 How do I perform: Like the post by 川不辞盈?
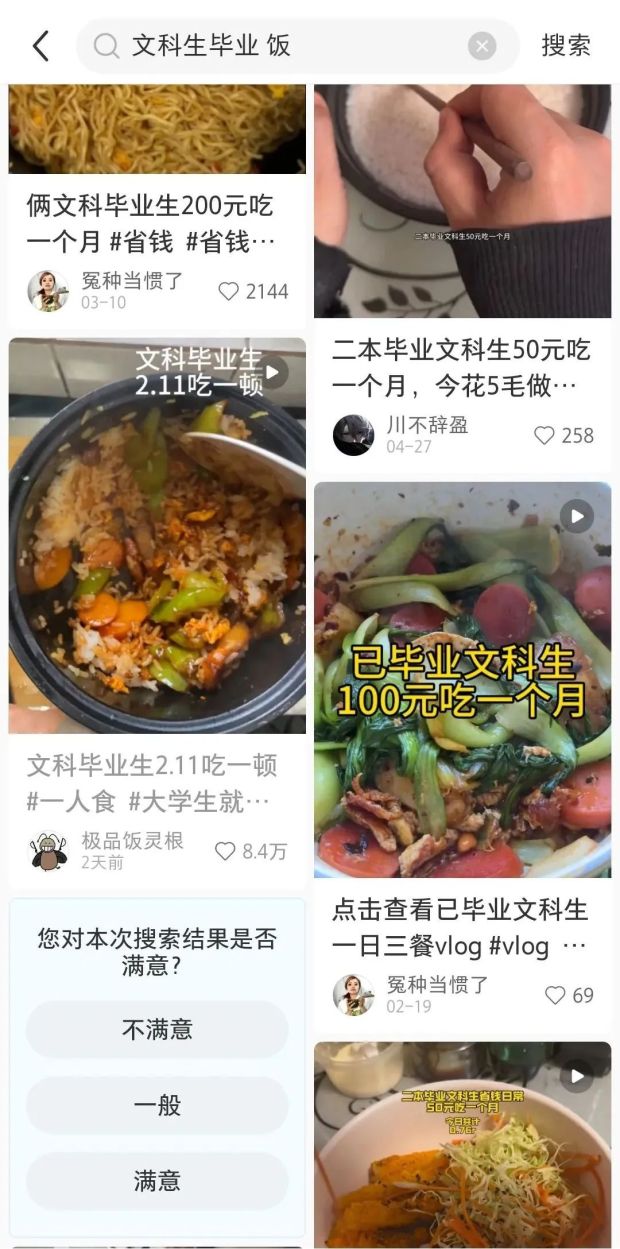click(x=544, y=436)
